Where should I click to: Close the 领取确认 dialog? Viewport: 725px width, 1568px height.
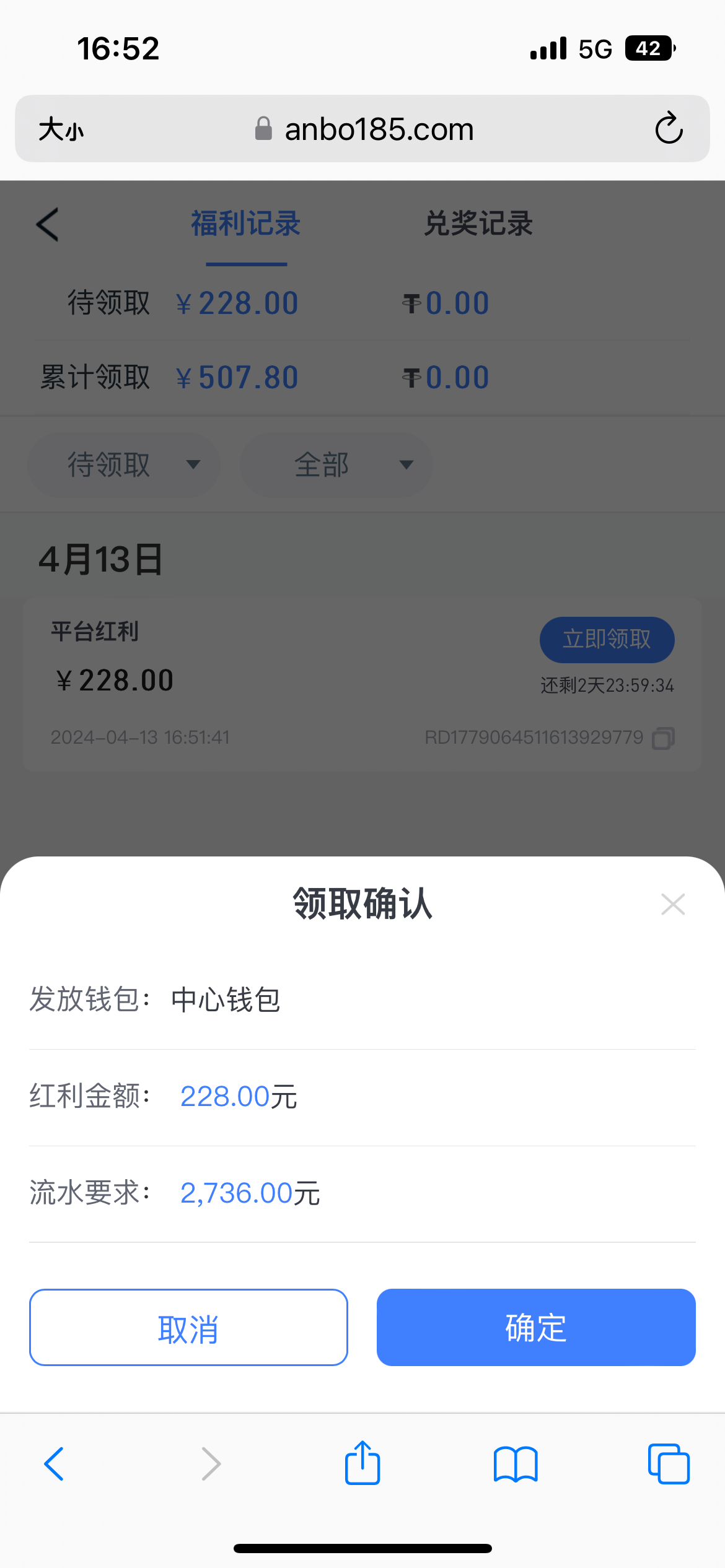(672, 904)
